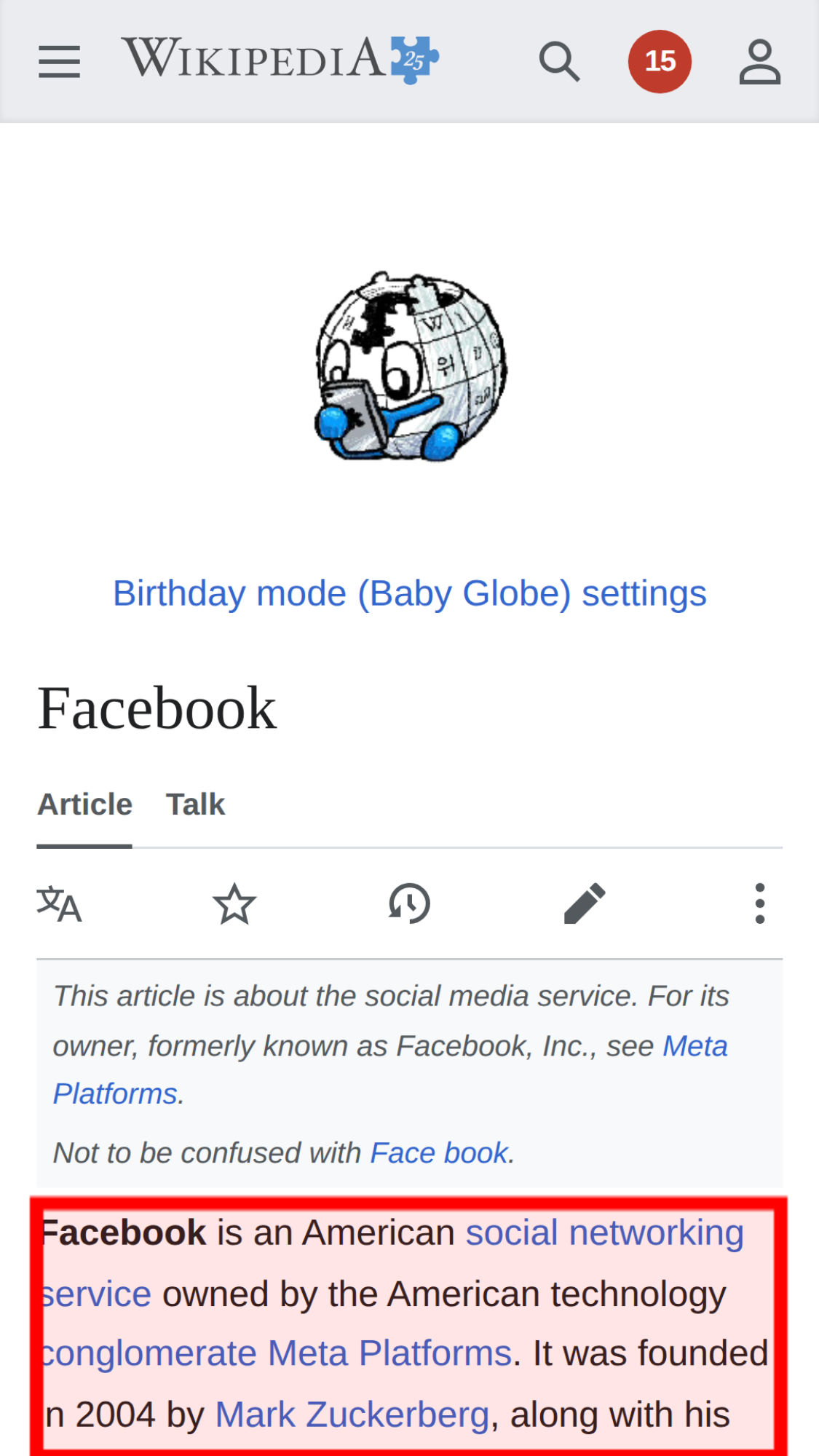Open Birthday mode (Baby Globe) settings

click(x=409, y=593)
